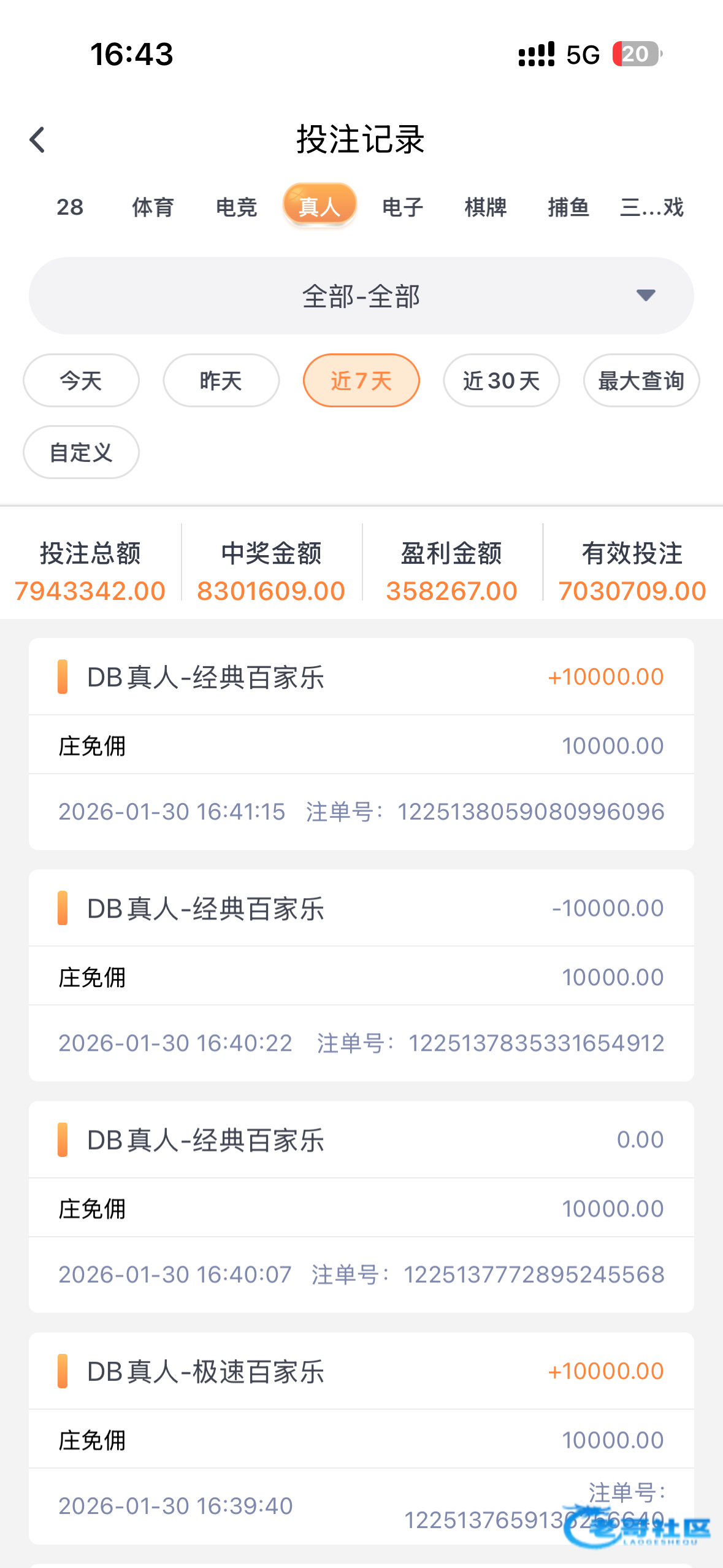723x1568 pixels.
Task: Open the 经典百家乐 bet placed at 16:40:07
Action: [361, 1206]
